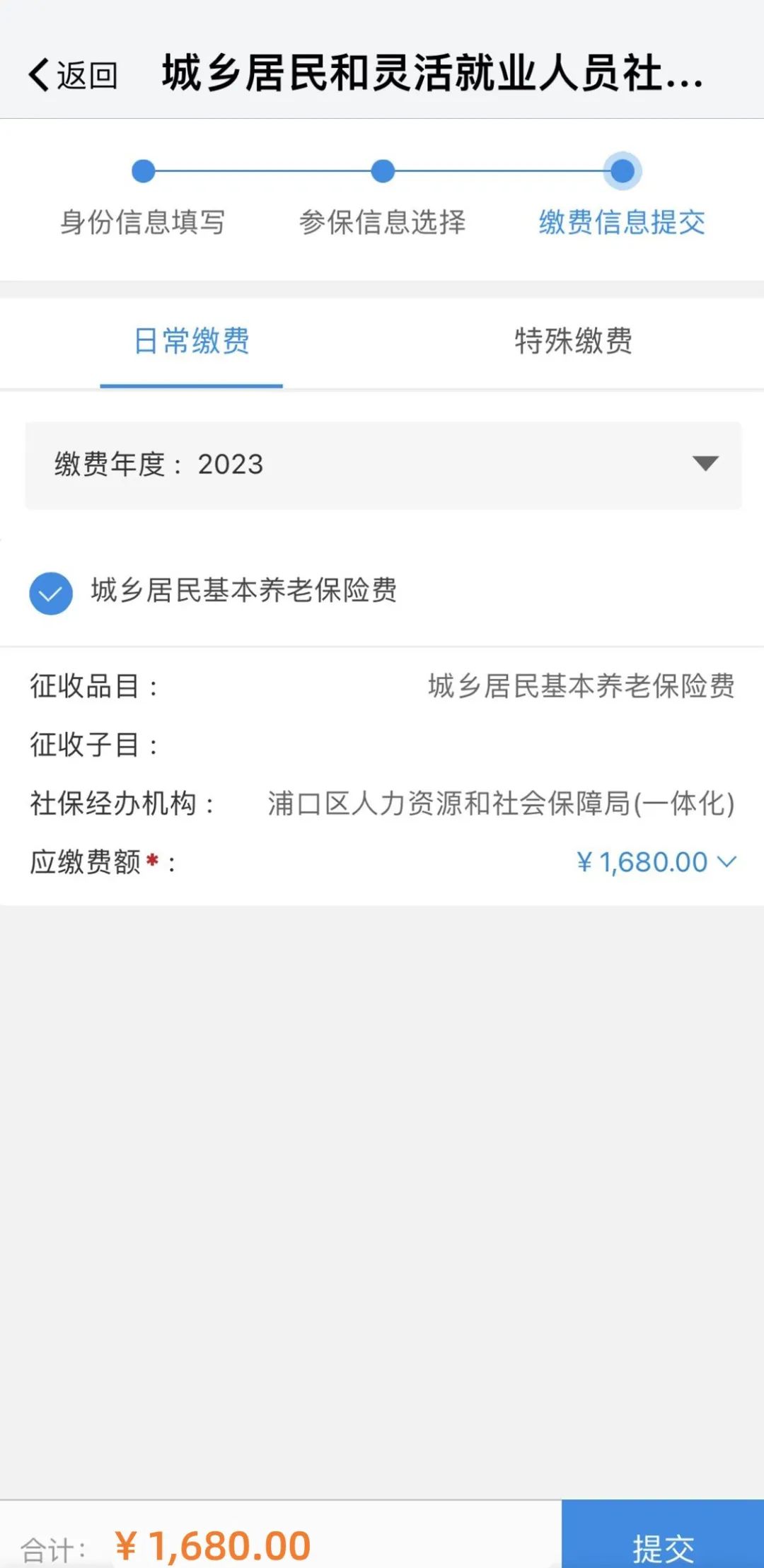
Task: Tap the 返回 back button
Action: (x=72, y=74)
